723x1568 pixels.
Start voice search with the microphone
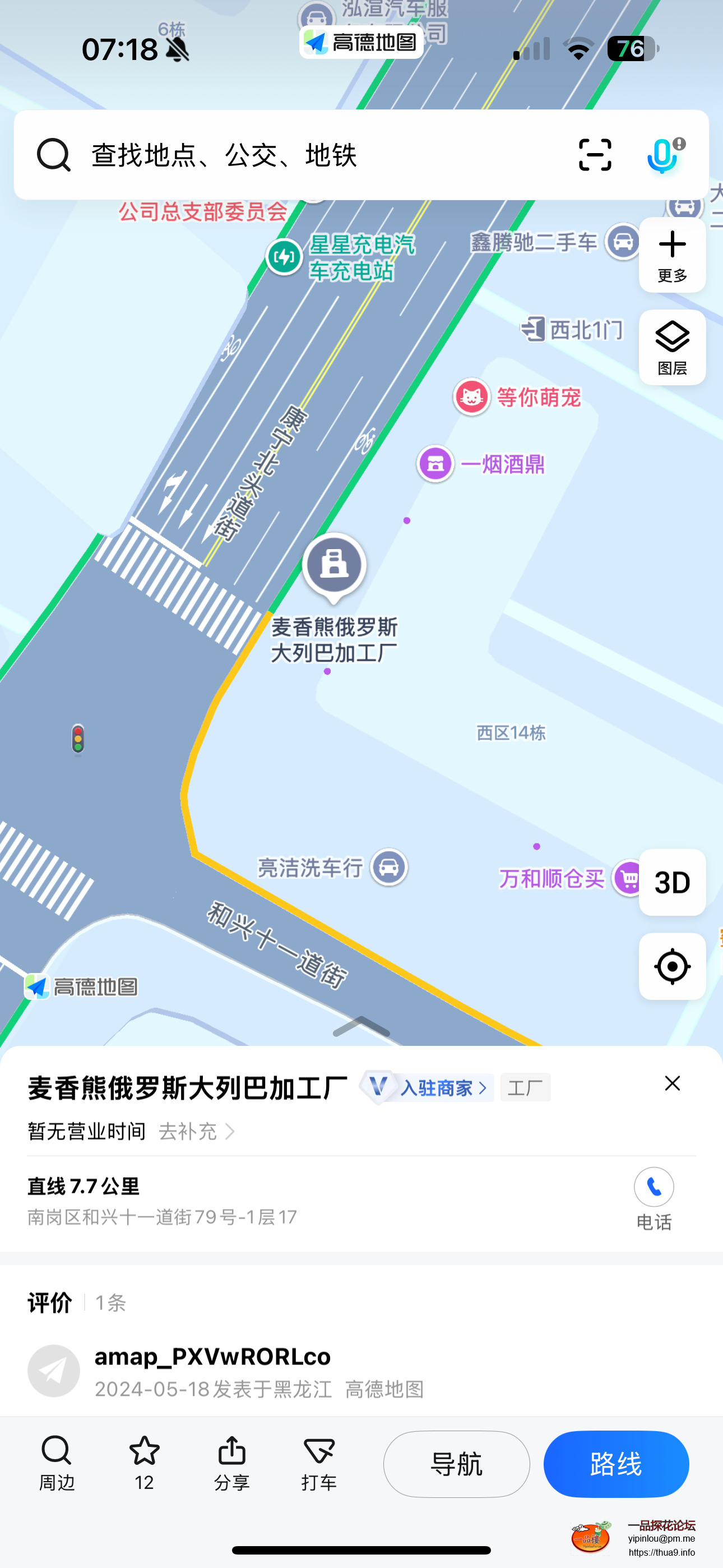click(662, 155)
